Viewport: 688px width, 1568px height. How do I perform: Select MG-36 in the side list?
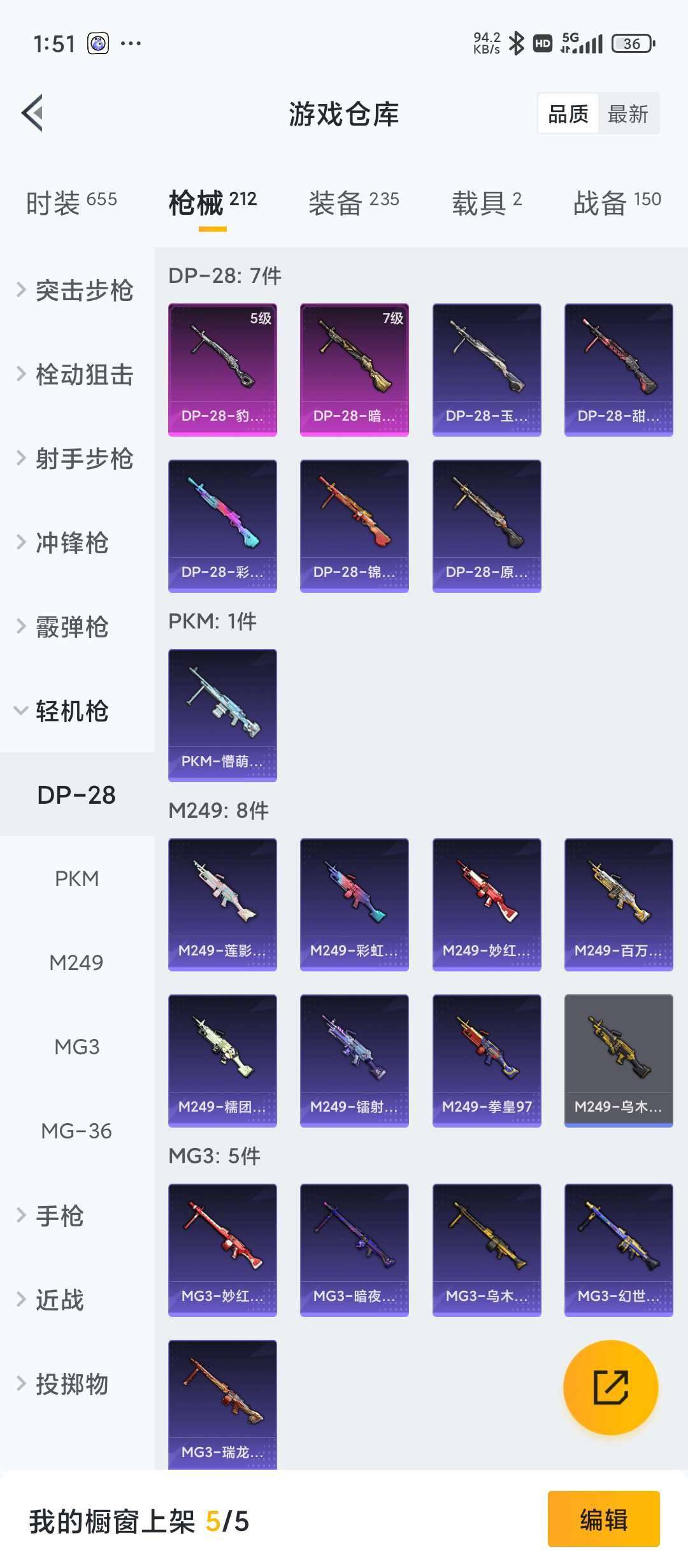point(76,1131)
